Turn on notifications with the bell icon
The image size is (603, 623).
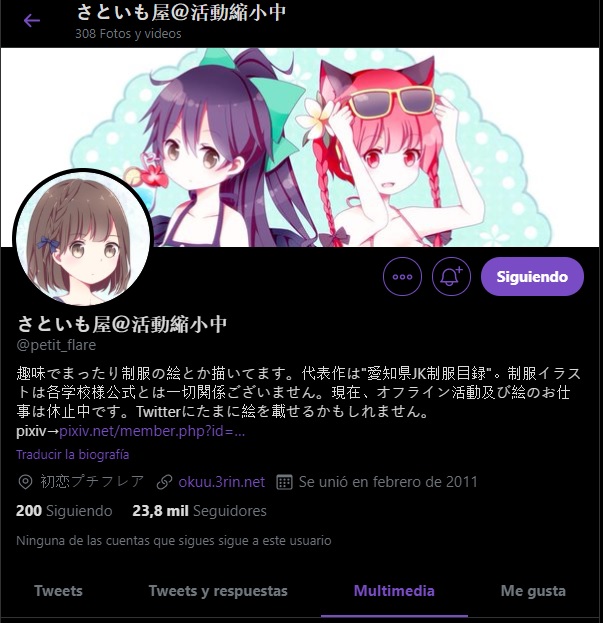[451, 276]
